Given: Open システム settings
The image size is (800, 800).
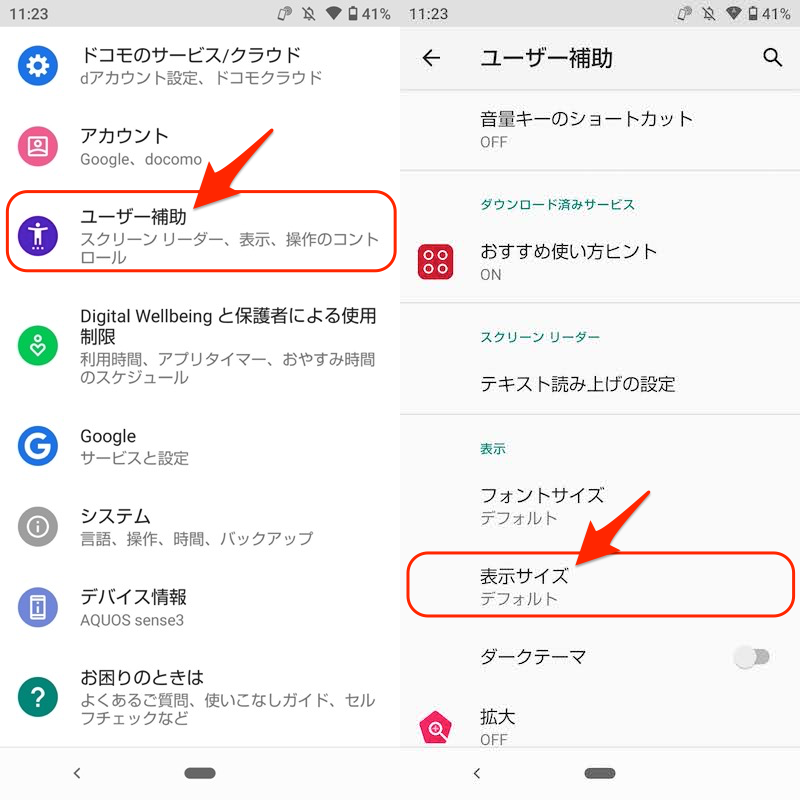Looking at the screenshot, I should (x=200, y=526).
